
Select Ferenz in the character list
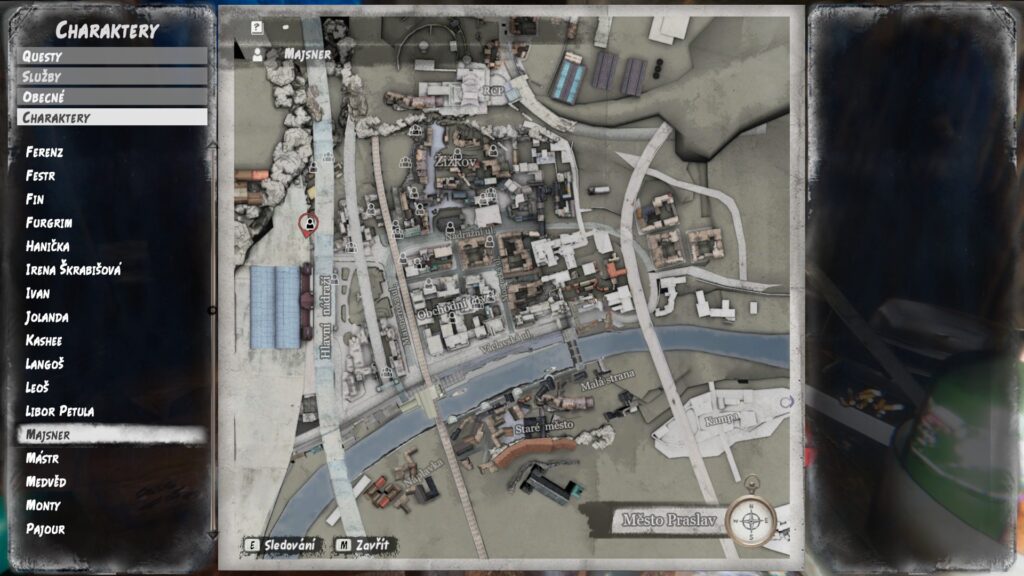point(45,152)
